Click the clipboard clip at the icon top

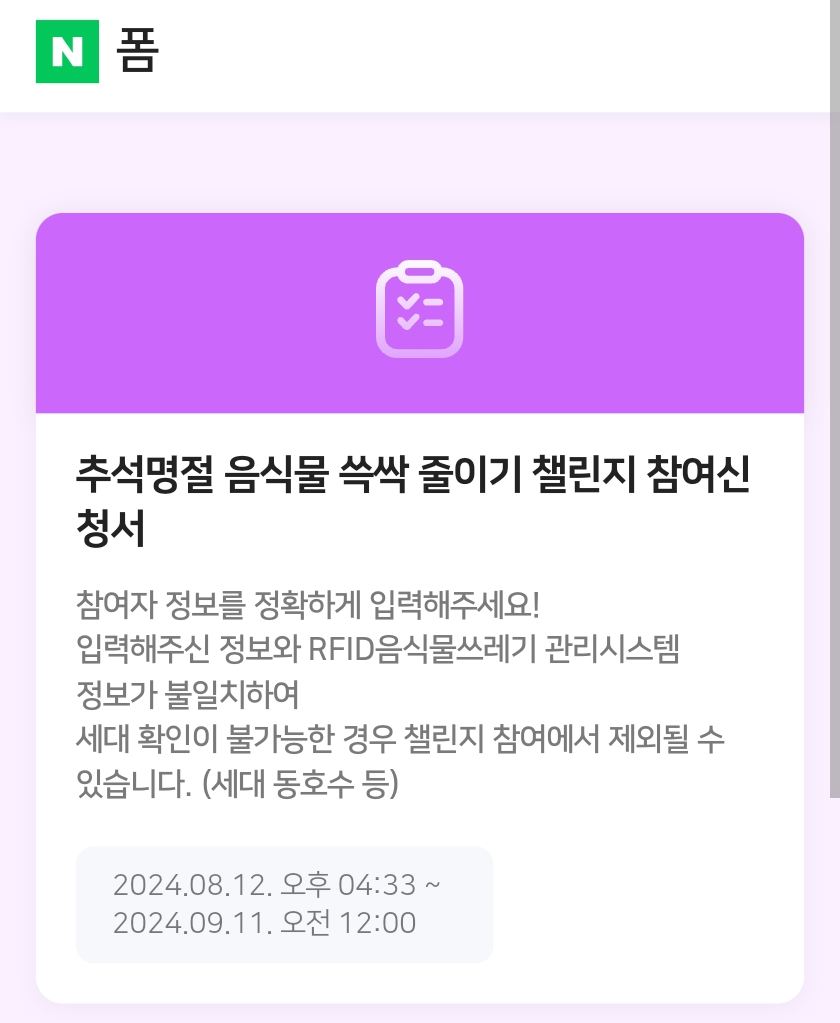pyautogui.click(x=420, y=270)
